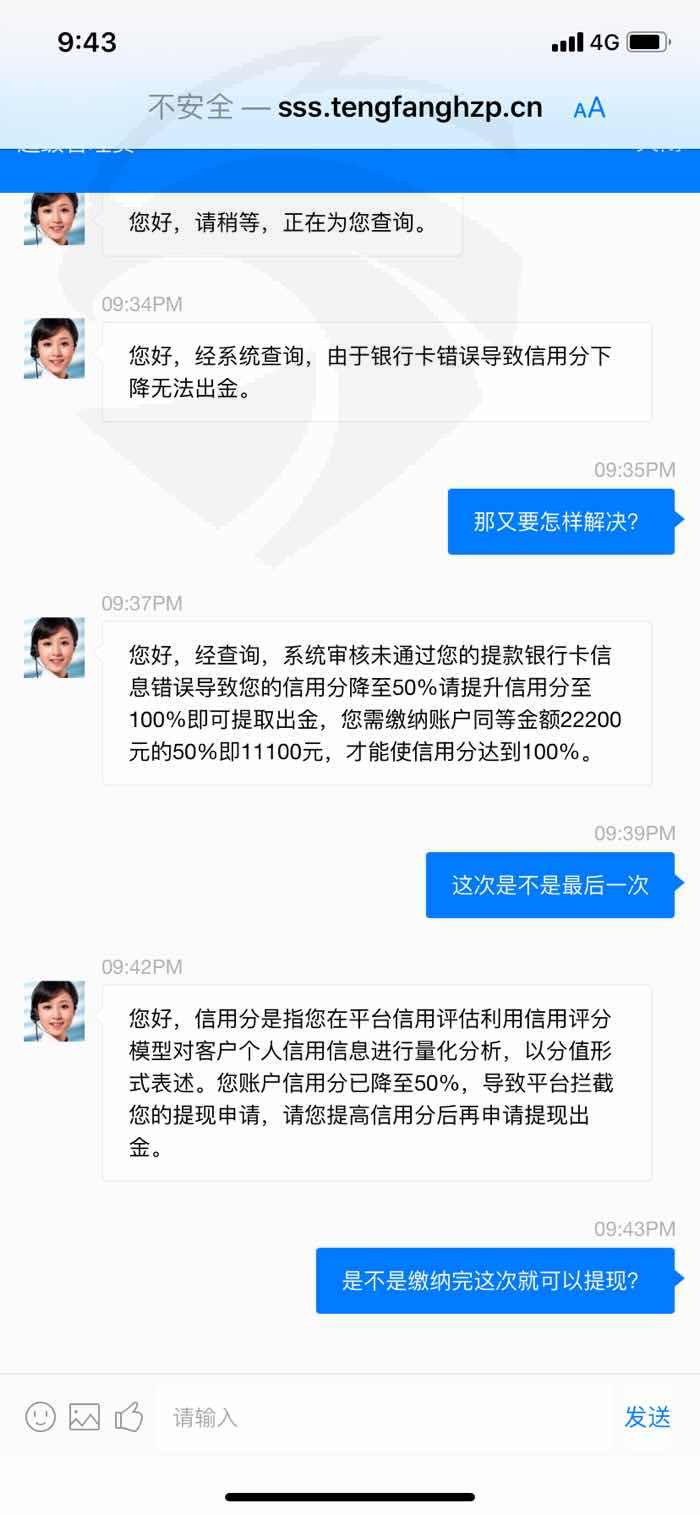
Task: Focus the 请输入 message input field
Action: coord(382,1417)
